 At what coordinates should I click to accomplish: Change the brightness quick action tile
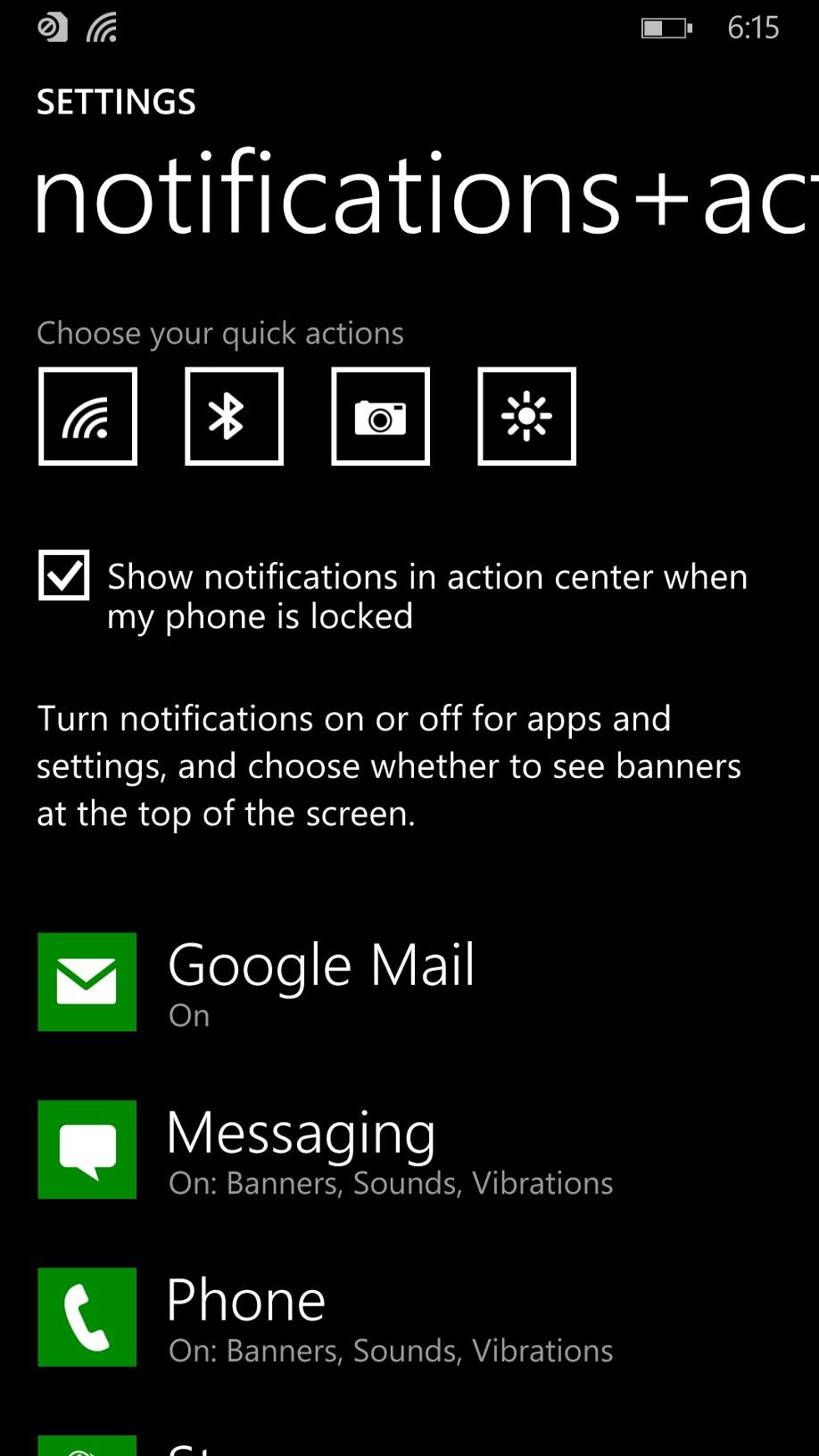[x=526, y=416]
